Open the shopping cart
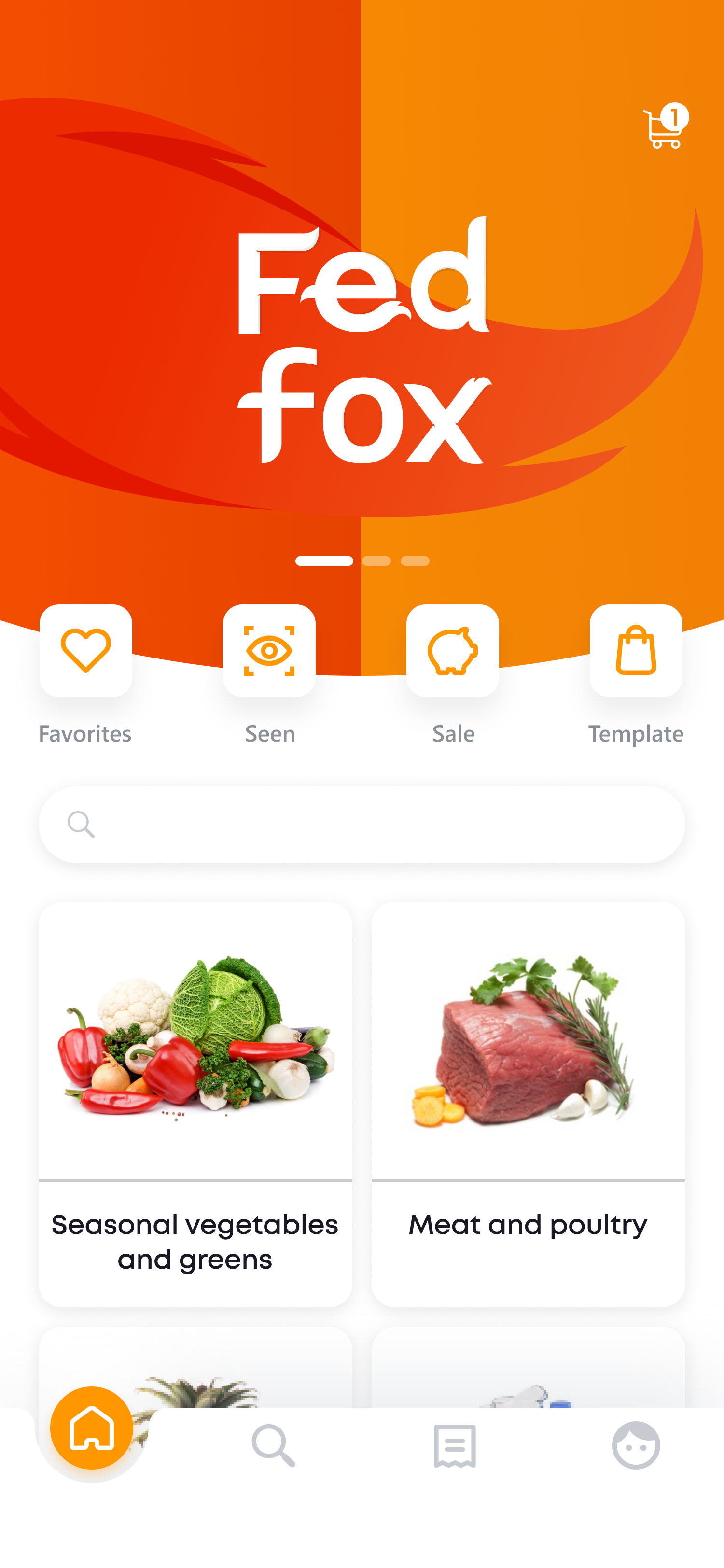This screenshot has width=724, height=1568. [x=664, y=128]
